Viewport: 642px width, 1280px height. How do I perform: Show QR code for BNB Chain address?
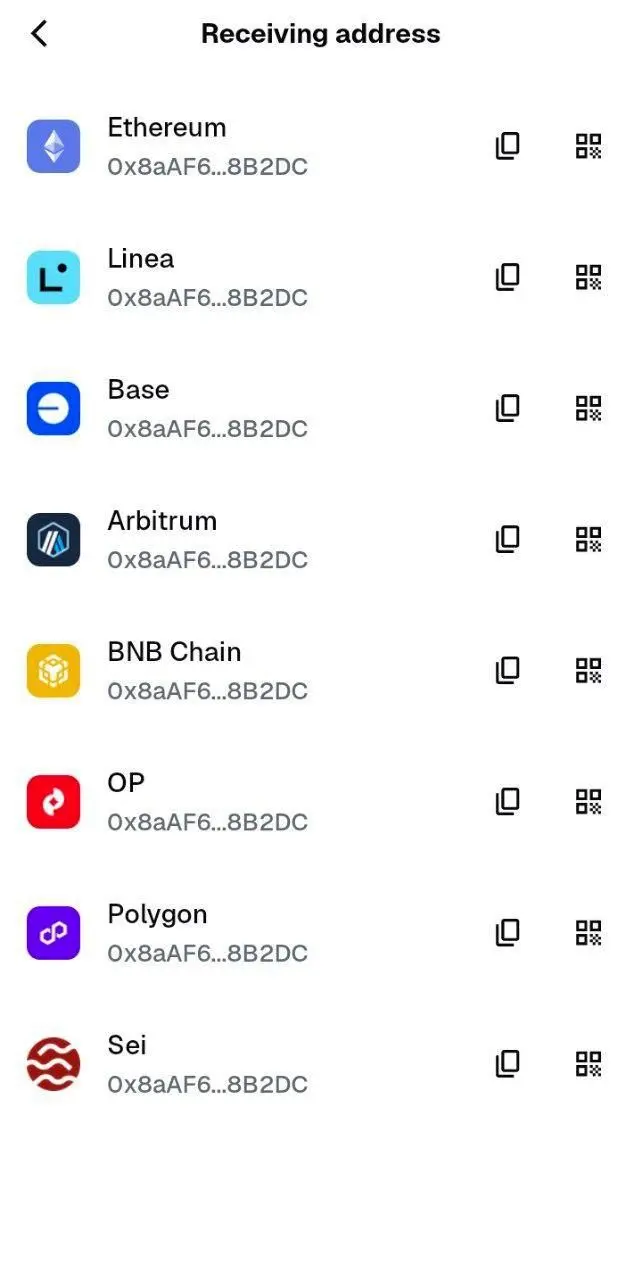[x=589, y=670]
